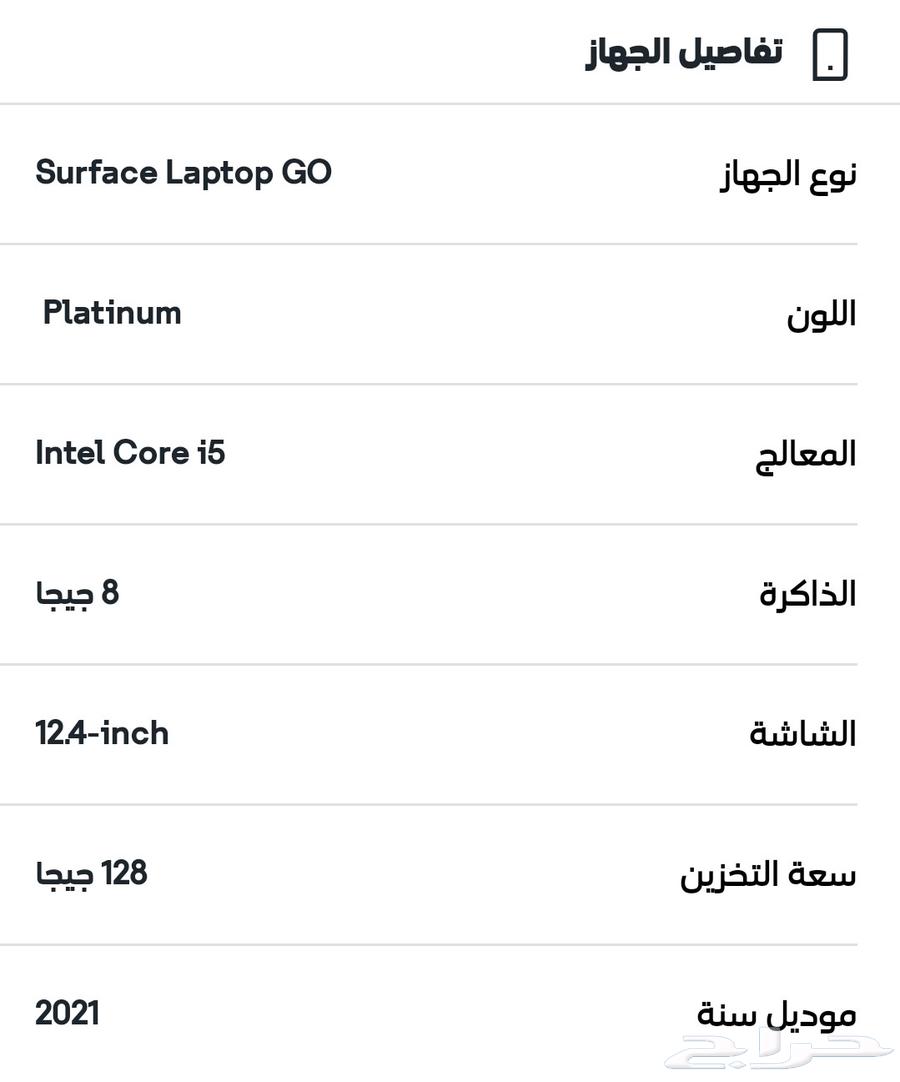
Task: Click the Platinum color entry
Action: [111, 313]
